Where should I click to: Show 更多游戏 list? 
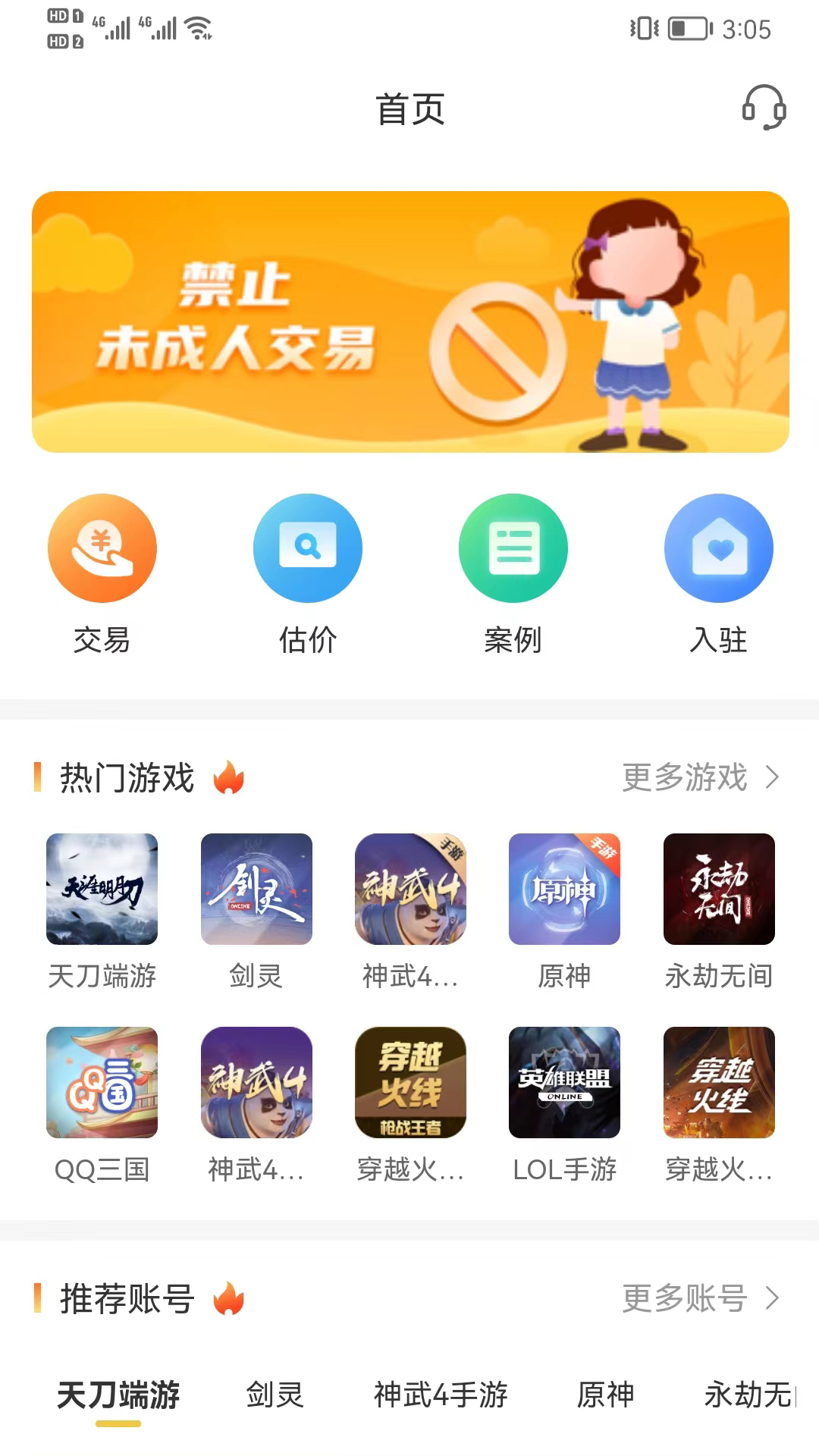pyautogui.click(x=699, y=777)
